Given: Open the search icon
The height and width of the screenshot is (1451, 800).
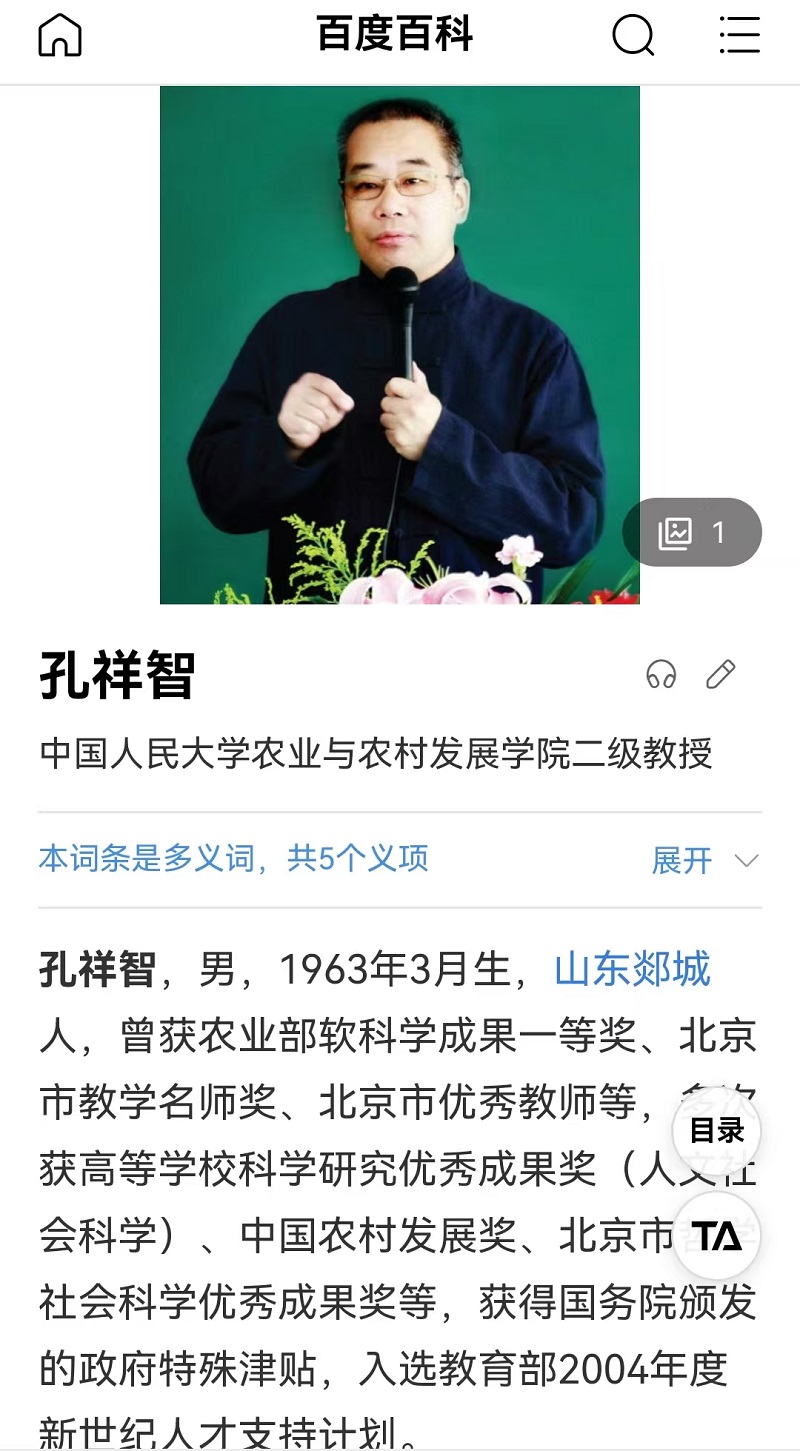Looking at the screenshot, I should [x=632, y=37].
